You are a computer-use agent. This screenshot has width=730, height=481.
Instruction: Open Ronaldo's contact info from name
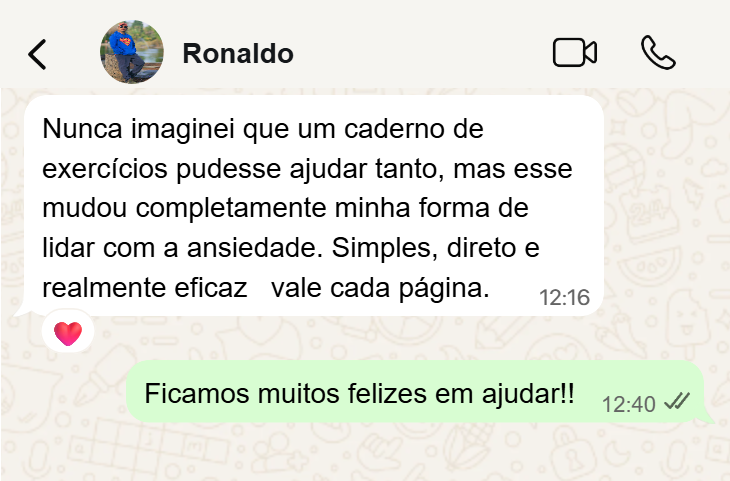238,54
